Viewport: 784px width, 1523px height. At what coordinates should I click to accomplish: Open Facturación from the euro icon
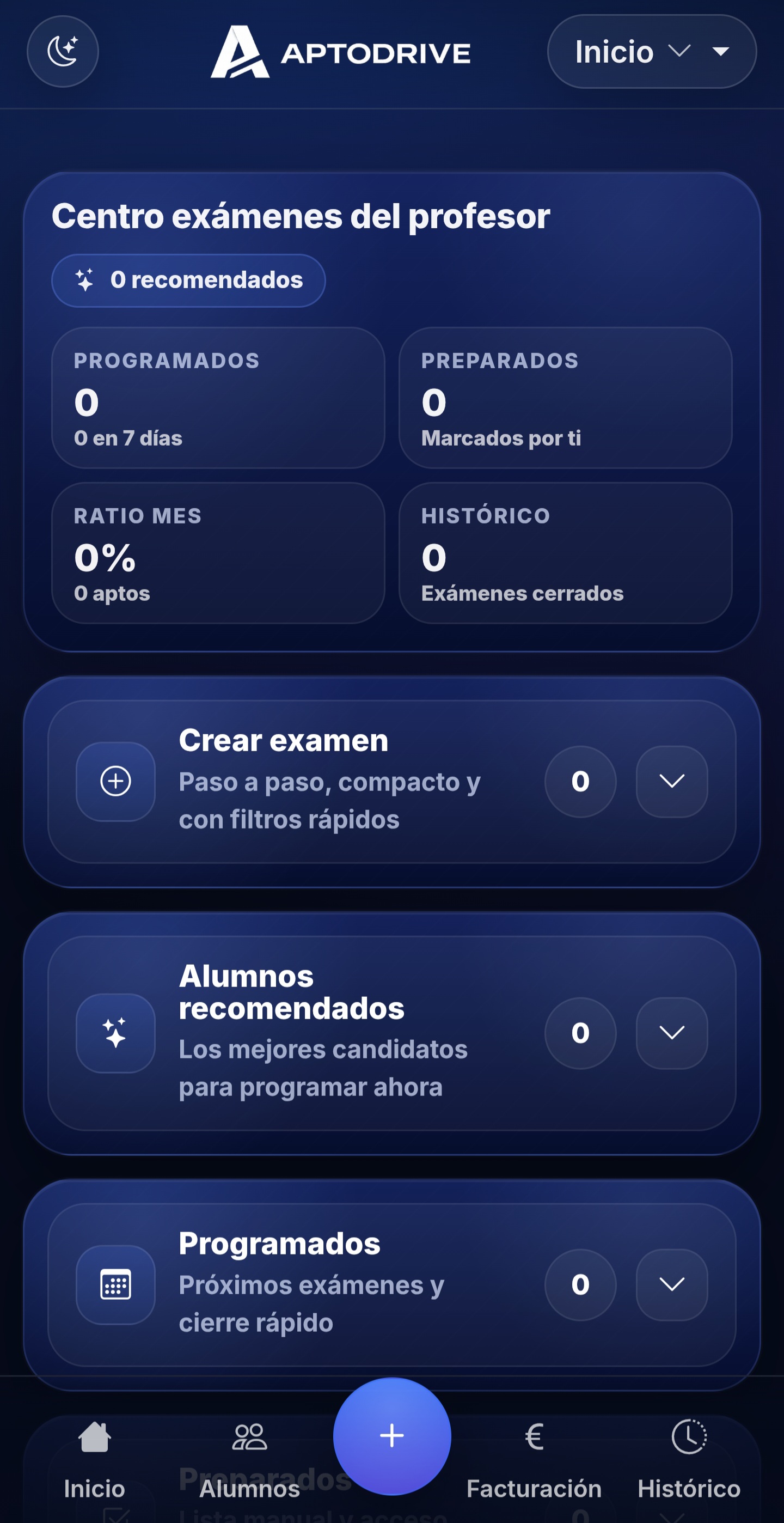534,1438
